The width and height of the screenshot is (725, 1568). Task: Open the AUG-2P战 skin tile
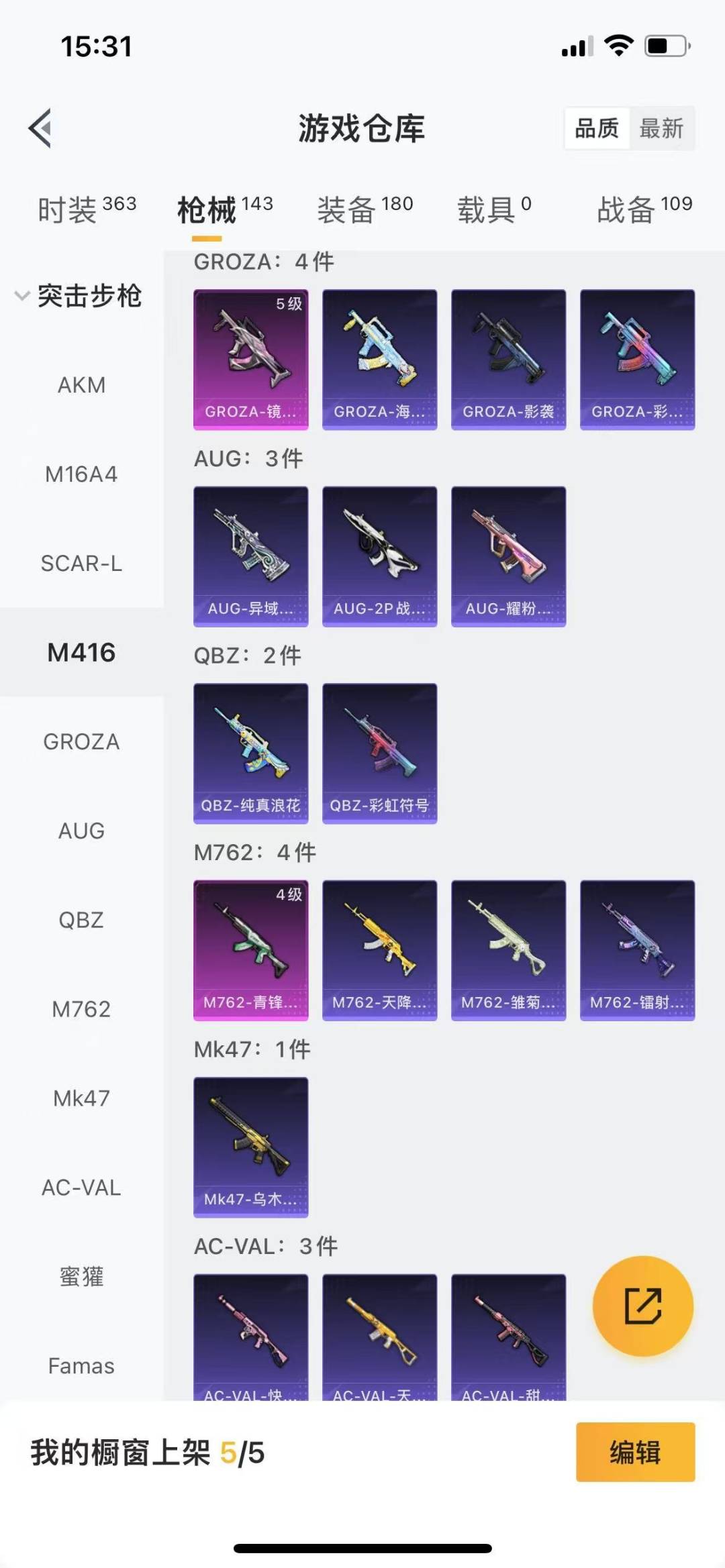(380, 557)
